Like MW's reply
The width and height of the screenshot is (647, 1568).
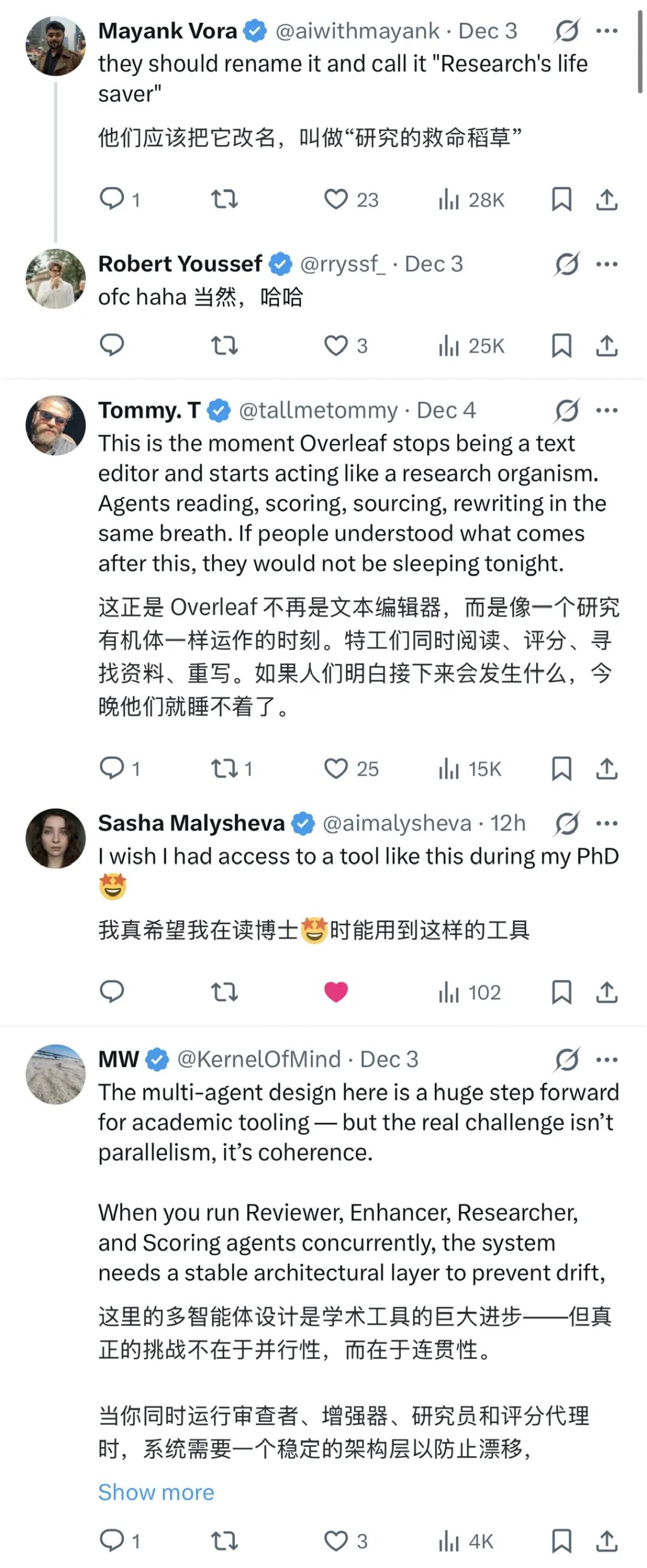[335, 1540]
